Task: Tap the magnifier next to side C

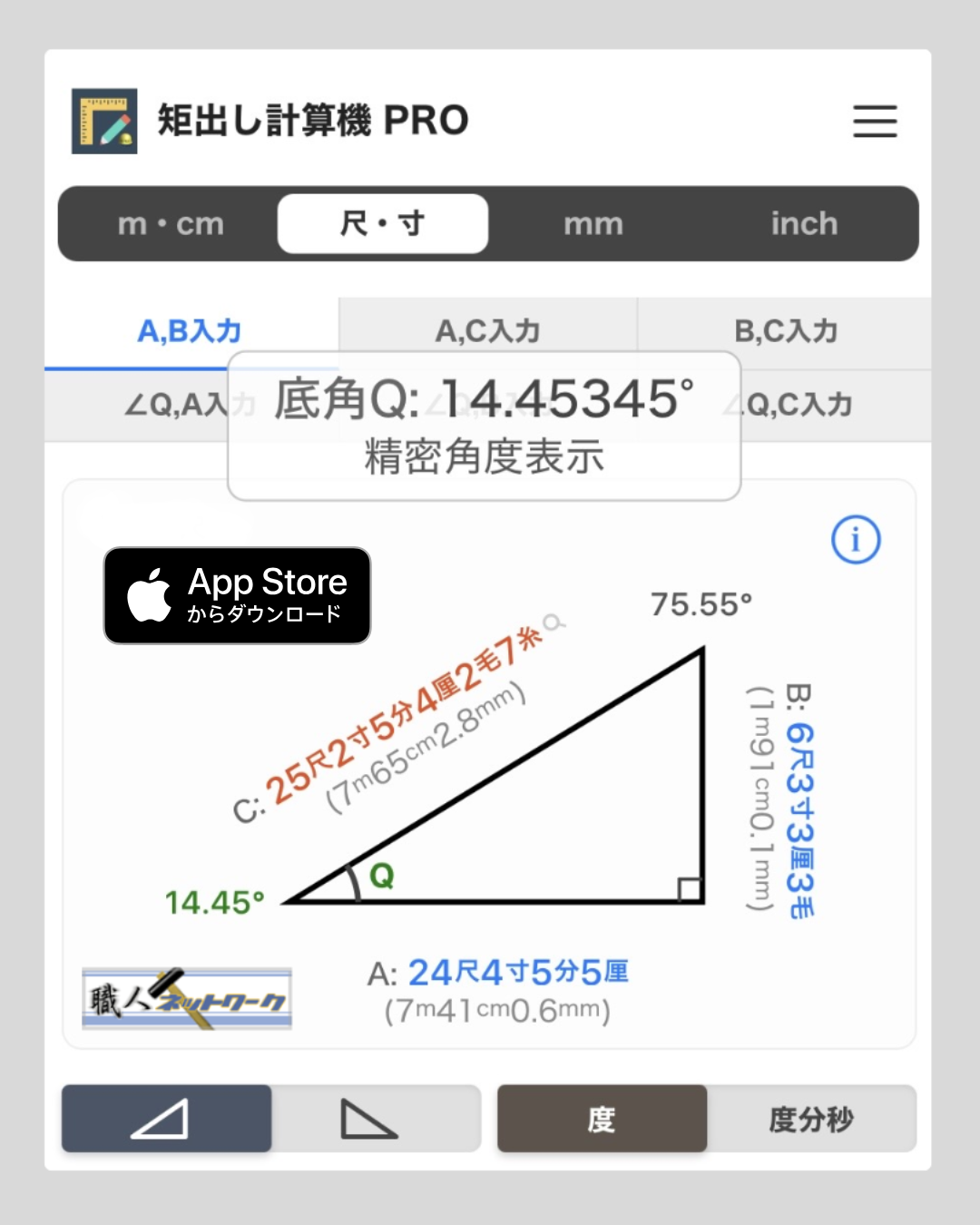Action: pos(554,622)
